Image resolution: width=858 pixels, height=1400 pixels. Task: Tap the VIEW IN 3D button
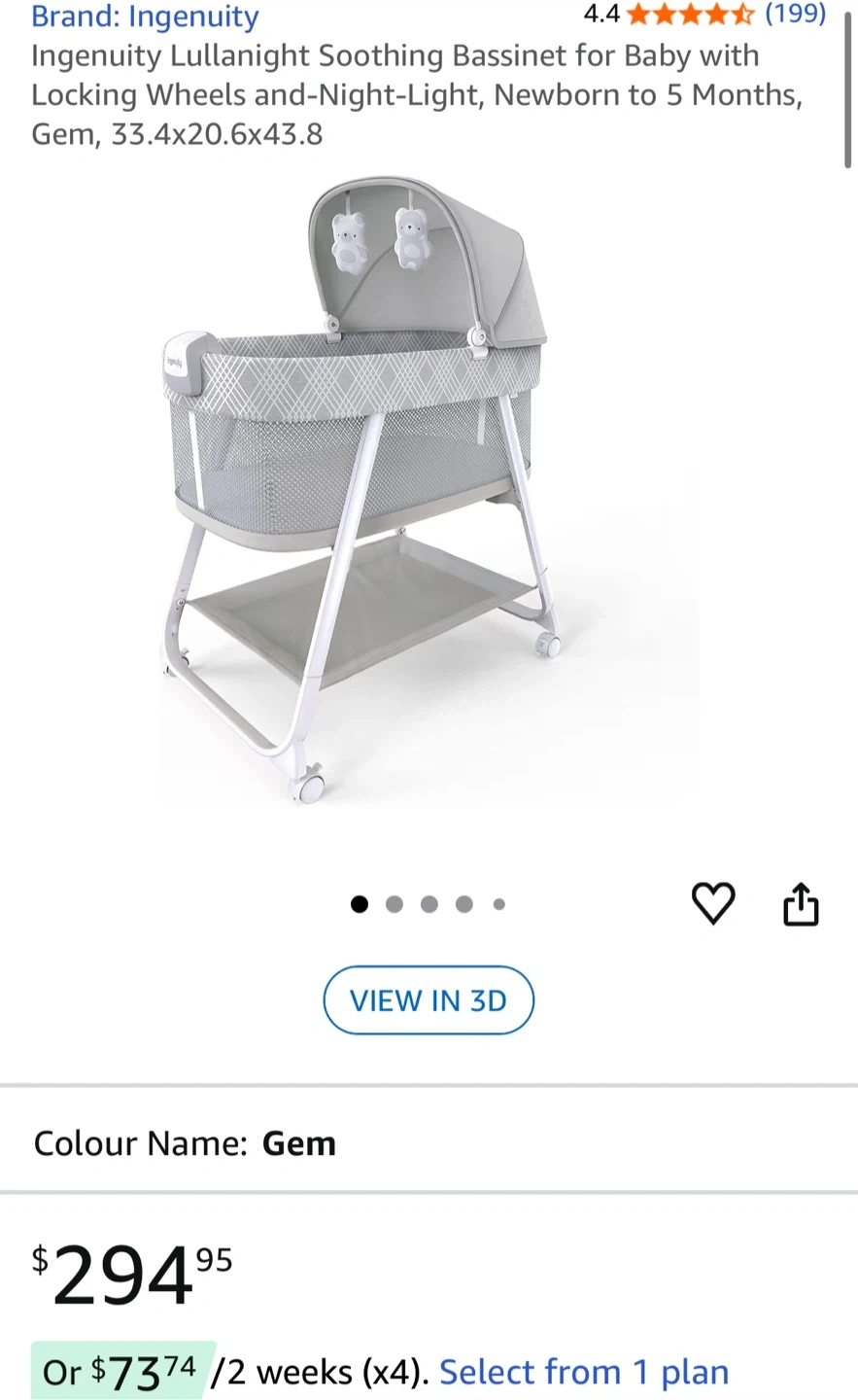tap(429, 1000)
